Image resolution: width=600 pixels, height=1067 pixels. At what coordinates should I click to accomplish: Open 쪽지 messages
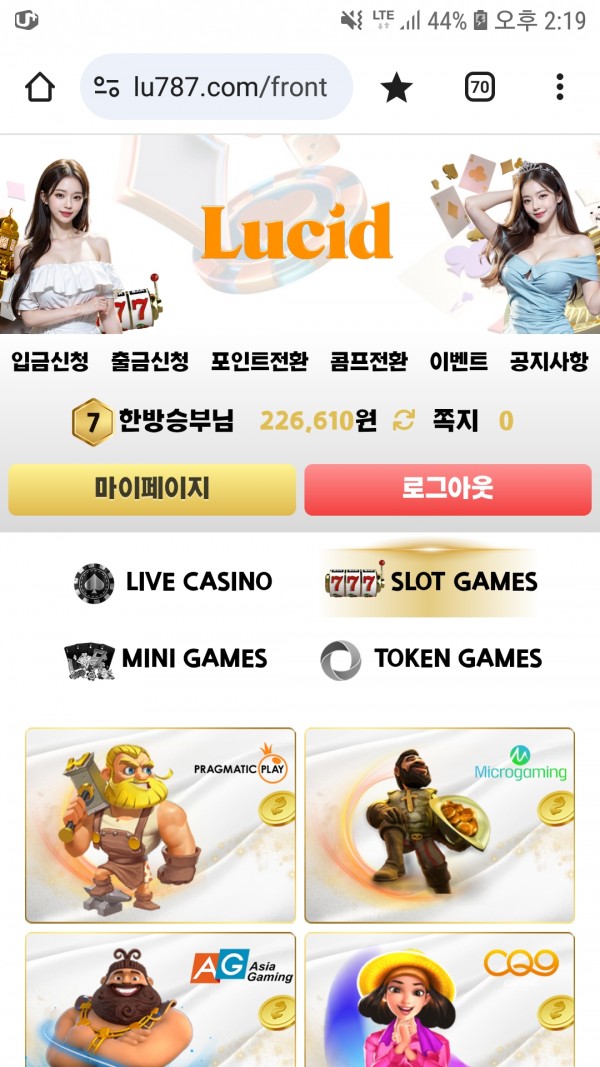[x=456, y=421]
